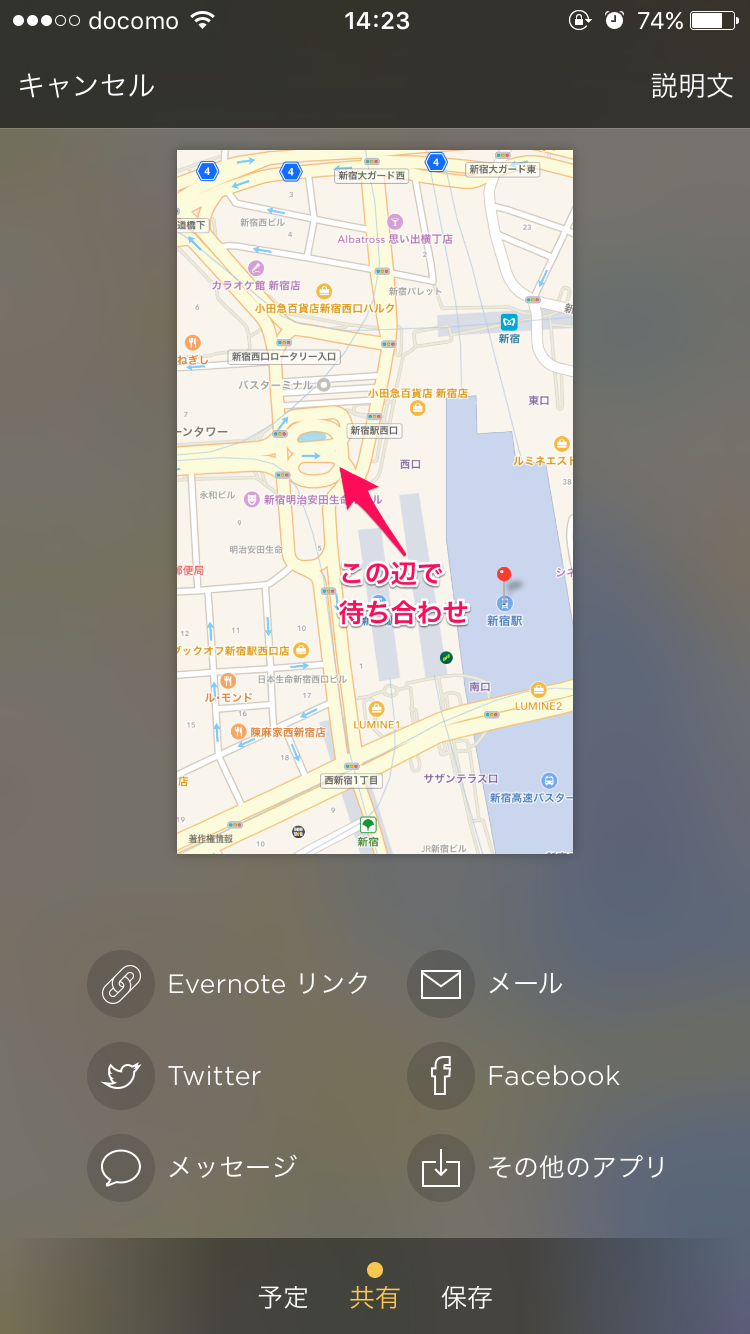Tap キャンセル to cancel sharing
The image size is (750, 1334).
pyautogui.click(x=86, y=85)
